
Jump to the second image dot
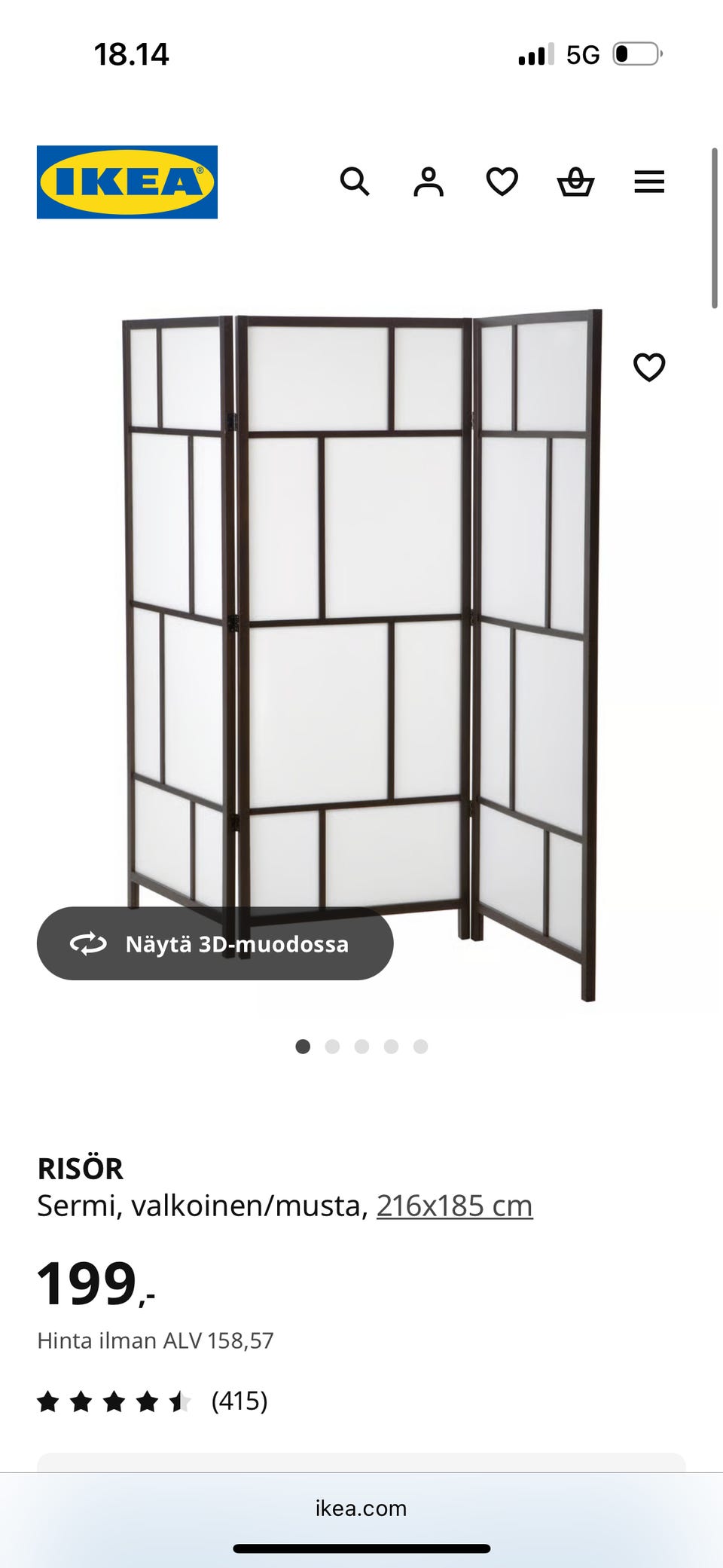tap(332, 1046)
